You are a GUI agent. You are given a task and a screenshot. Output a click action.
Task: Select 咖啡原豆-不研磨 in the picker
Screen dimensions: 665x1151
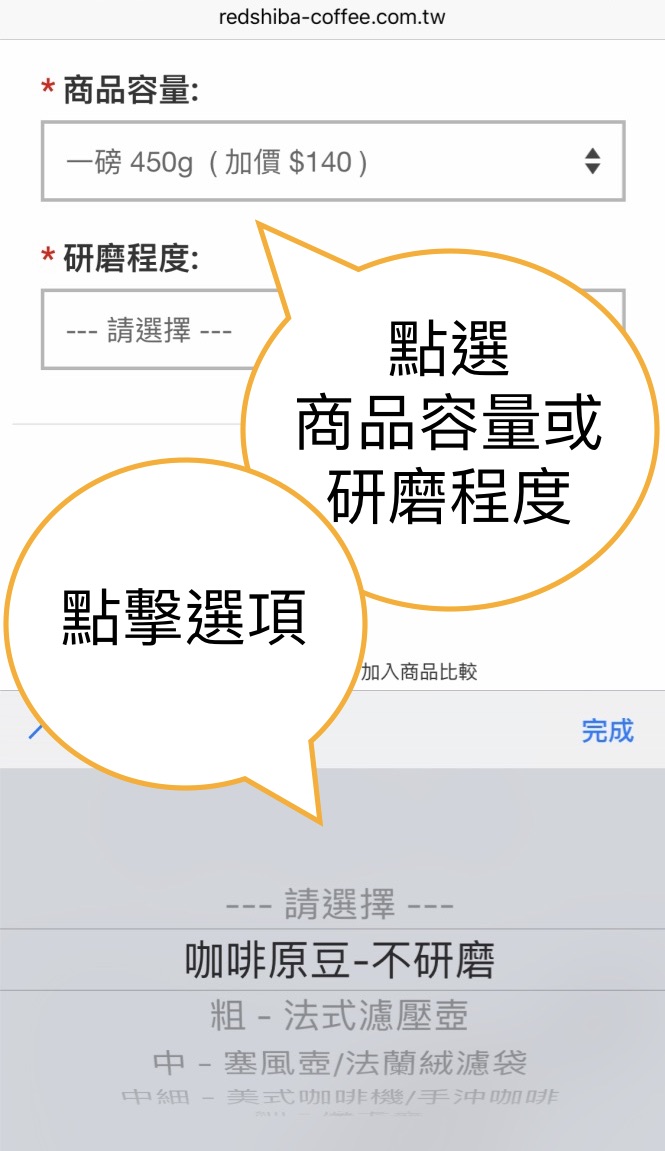click(x=340, y=959)
